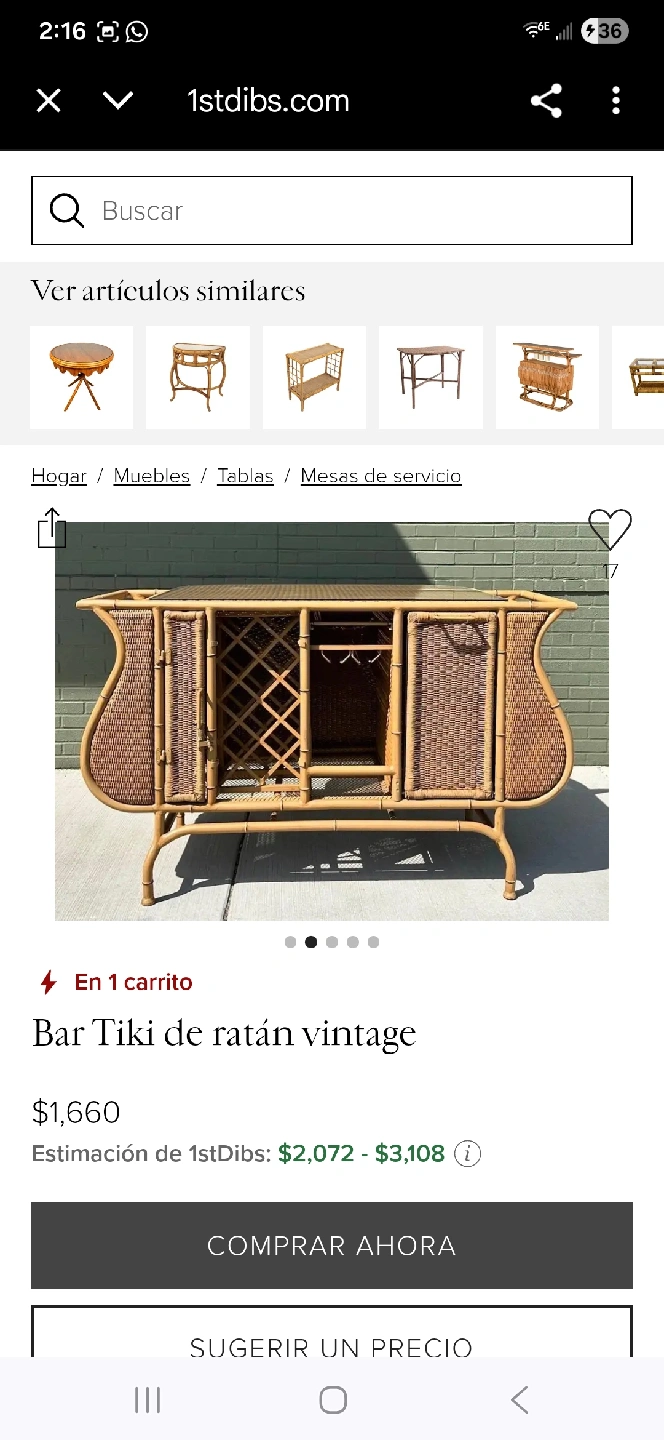Expand the browser dropdown chevron
Viewport: 664px width, 1440px height.
coord(118,101)
